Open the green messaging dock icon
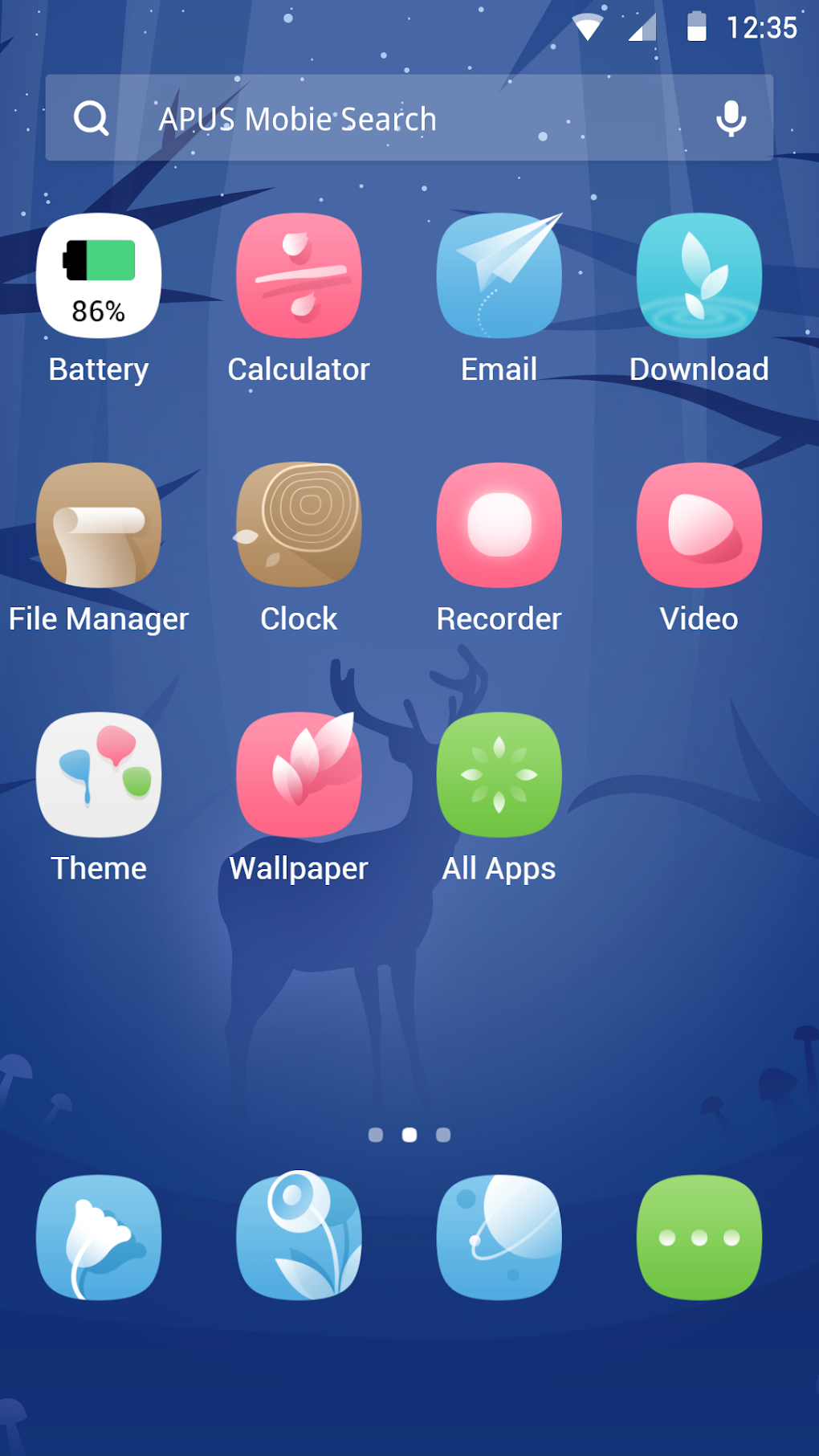Image resolution: width=819 pixels, height=1456 pixels. 699,1237
